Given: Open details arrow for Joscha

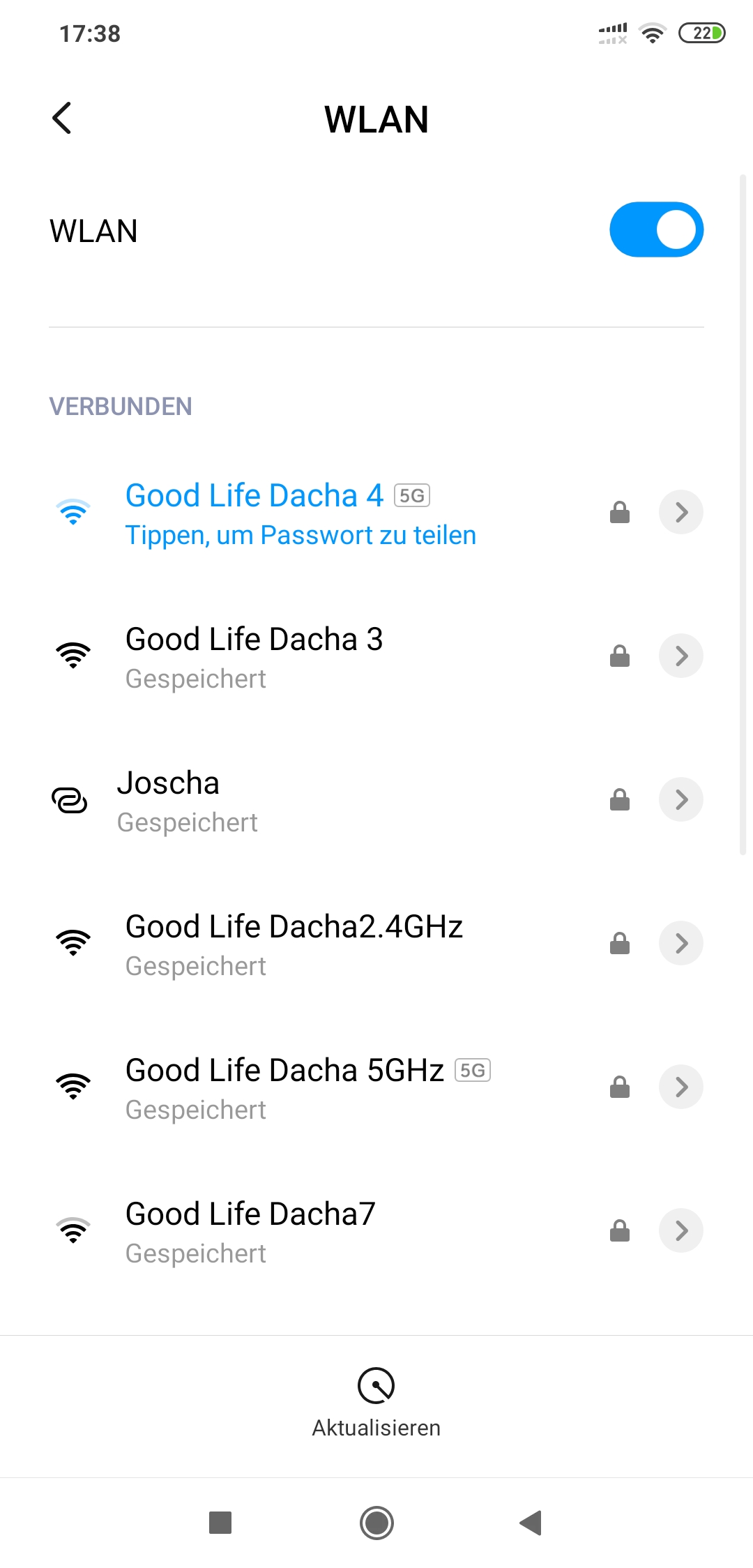Looking at the screenshot, I should (681, 800).
